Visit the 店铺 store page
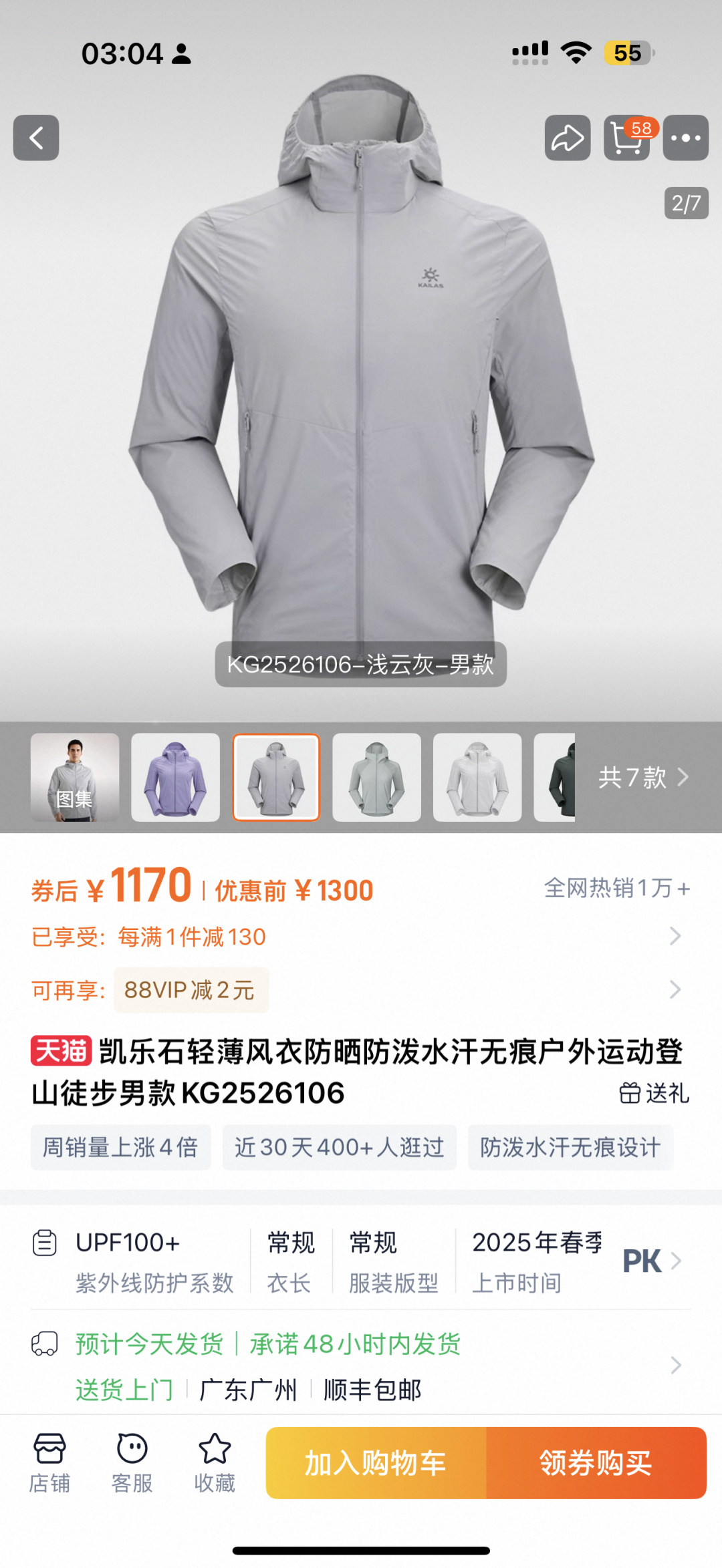The height and width of the screenshot is (1568, 722). [x=49, y=1462]
